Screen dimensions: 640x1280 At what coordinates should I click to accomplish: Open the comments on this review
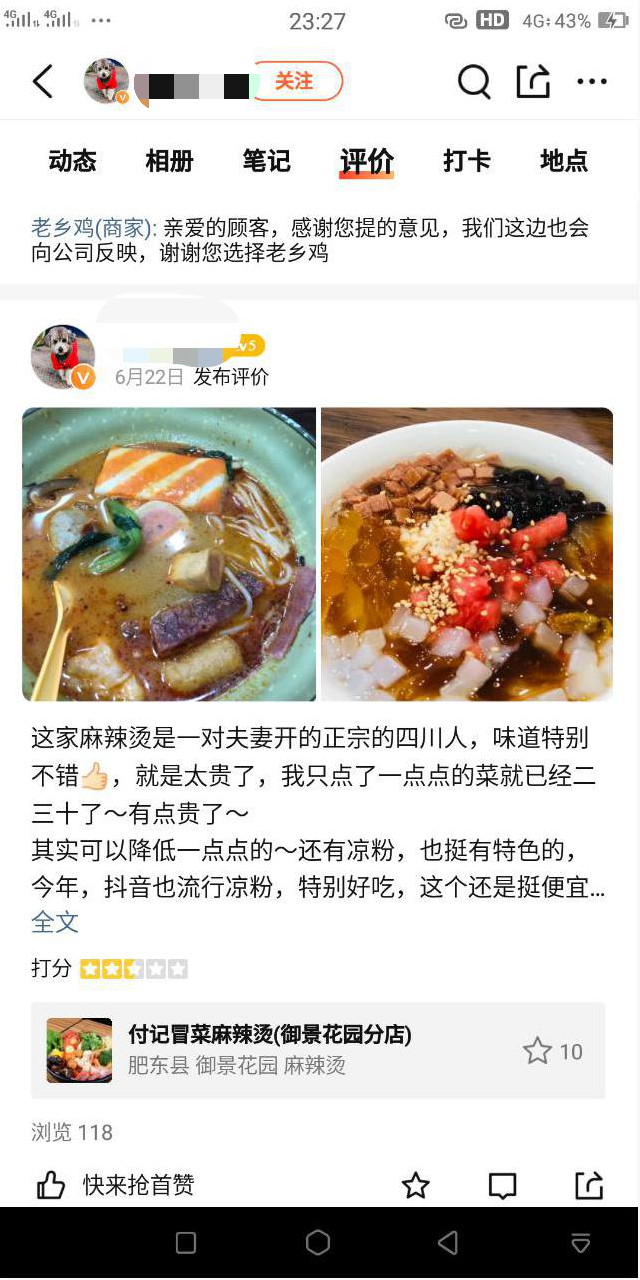pos(502,1186)
